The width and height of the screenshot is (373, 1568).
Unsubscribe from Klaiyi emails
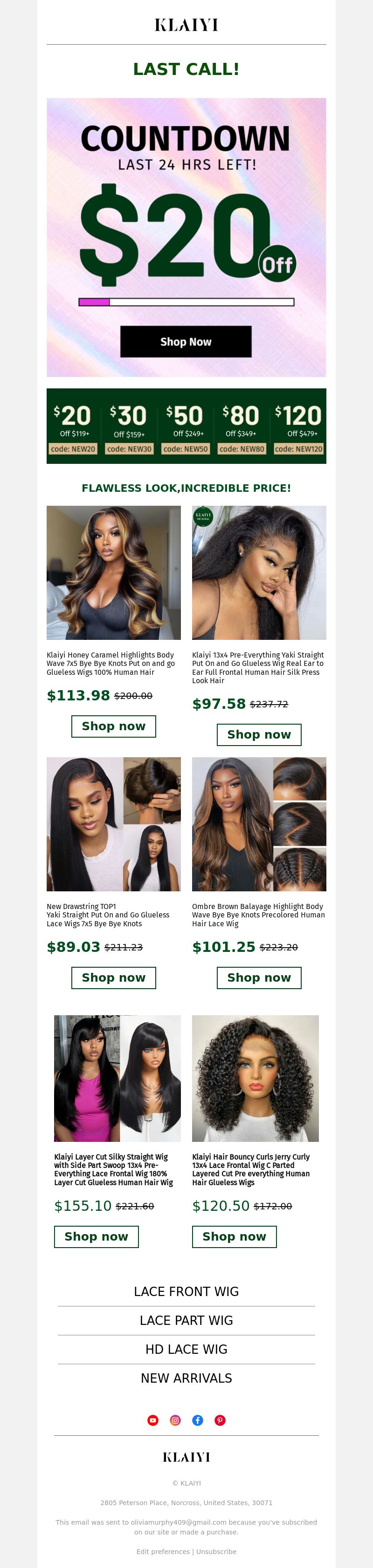tap(216, 1552)
